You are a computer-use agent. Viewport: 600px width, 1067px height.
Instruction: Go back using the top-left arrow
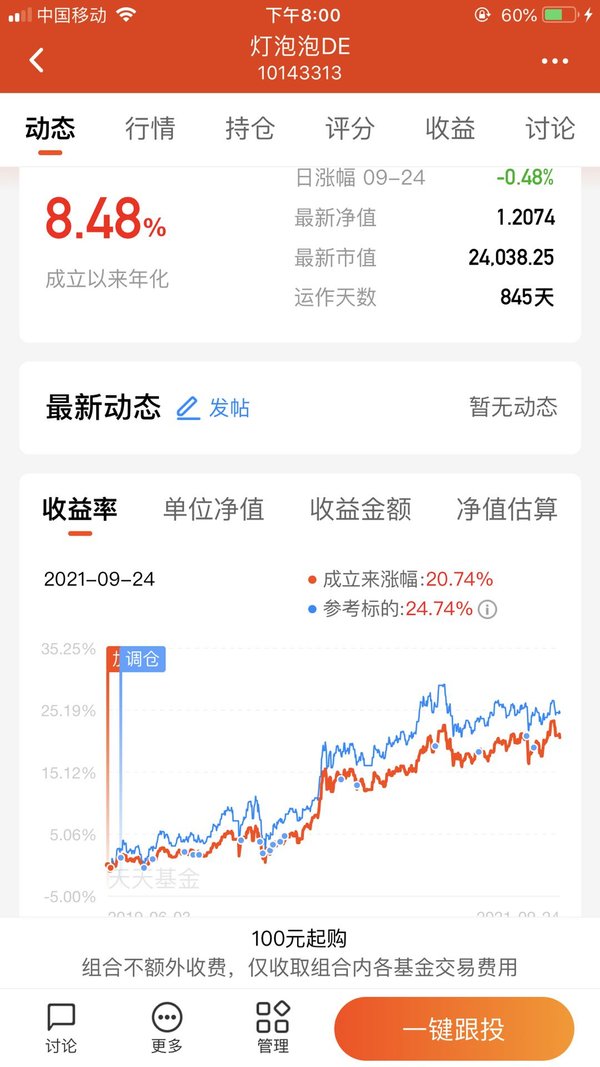coord(37,61)
